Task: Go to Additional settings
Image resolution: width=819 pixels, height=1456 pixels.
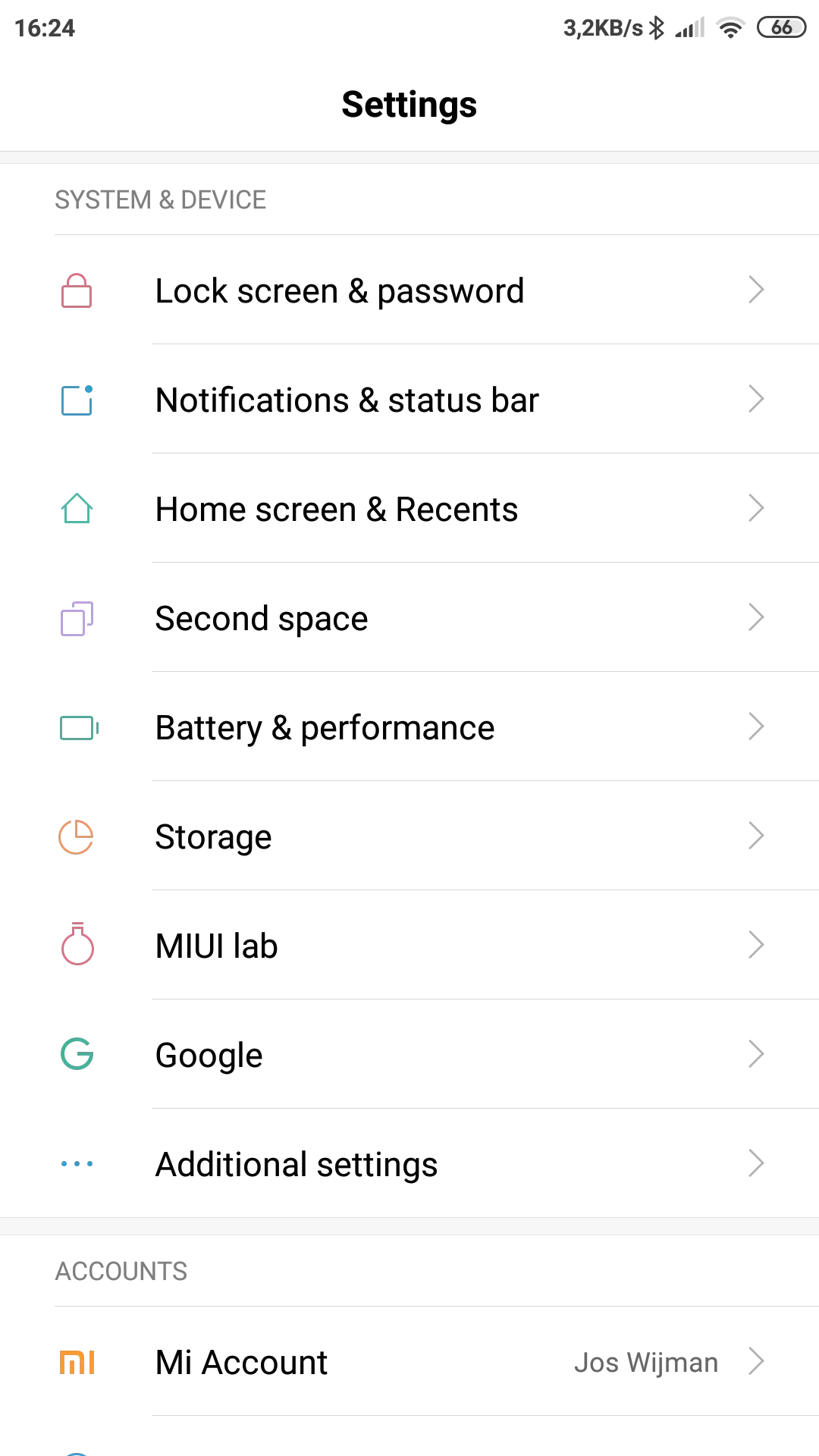Action: tap(297, 1165)
